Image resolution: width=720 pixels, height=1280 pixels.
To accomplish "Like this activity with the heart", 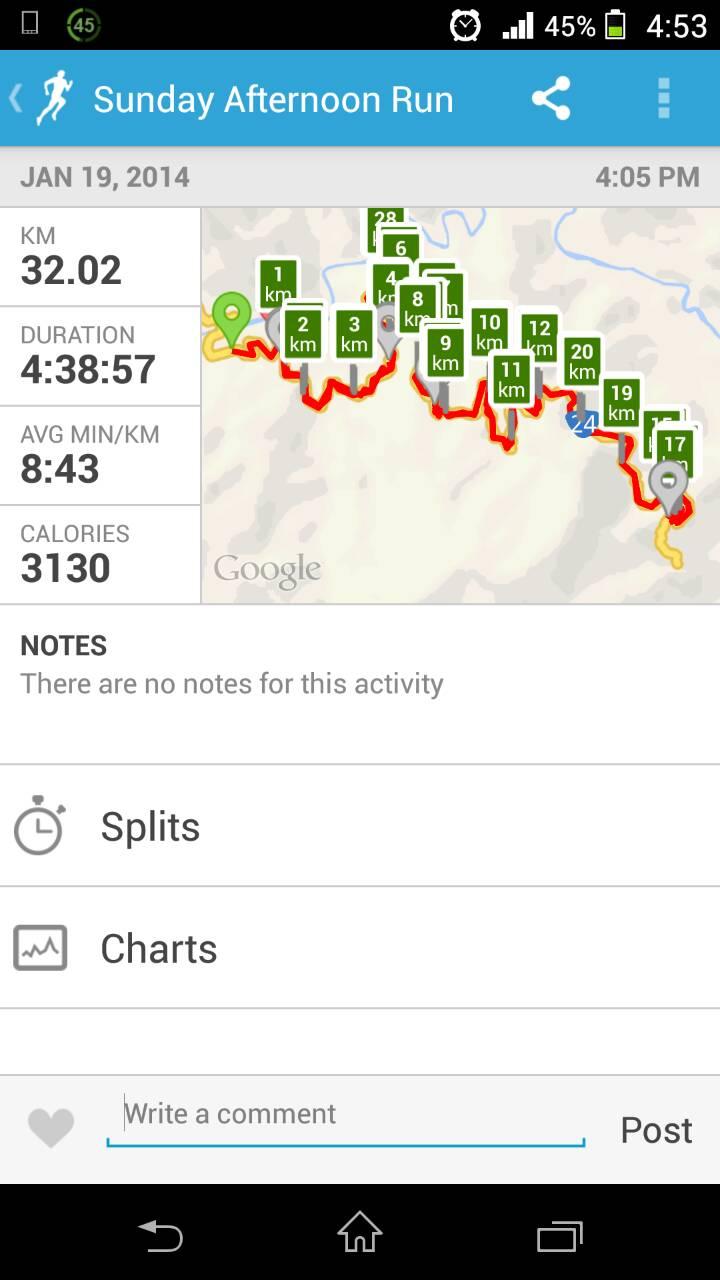I will [51, 1129].
